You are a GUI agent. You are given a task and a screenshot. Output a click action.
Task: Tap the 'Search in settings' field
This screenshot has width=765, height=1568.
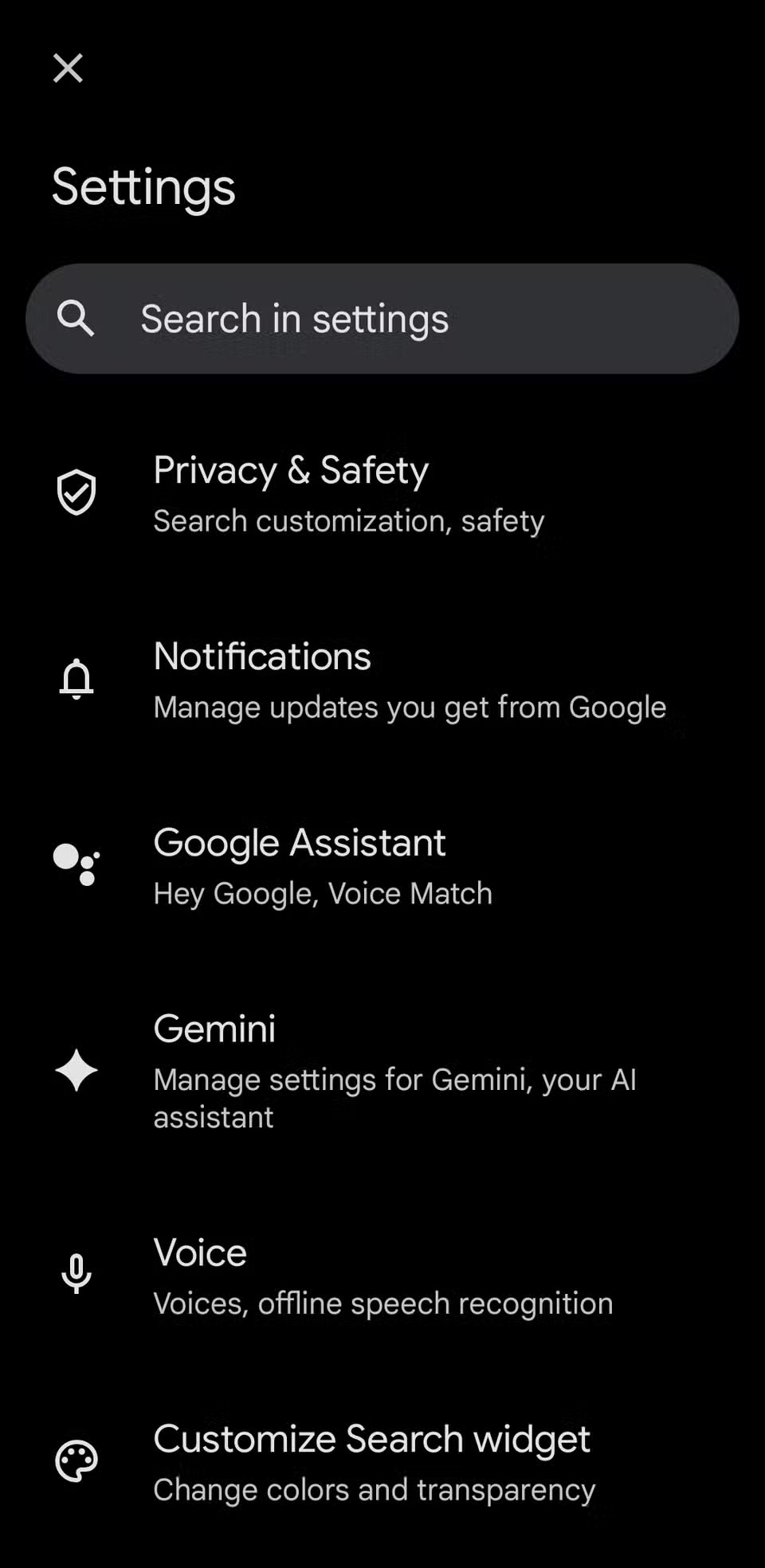[382, 317]
